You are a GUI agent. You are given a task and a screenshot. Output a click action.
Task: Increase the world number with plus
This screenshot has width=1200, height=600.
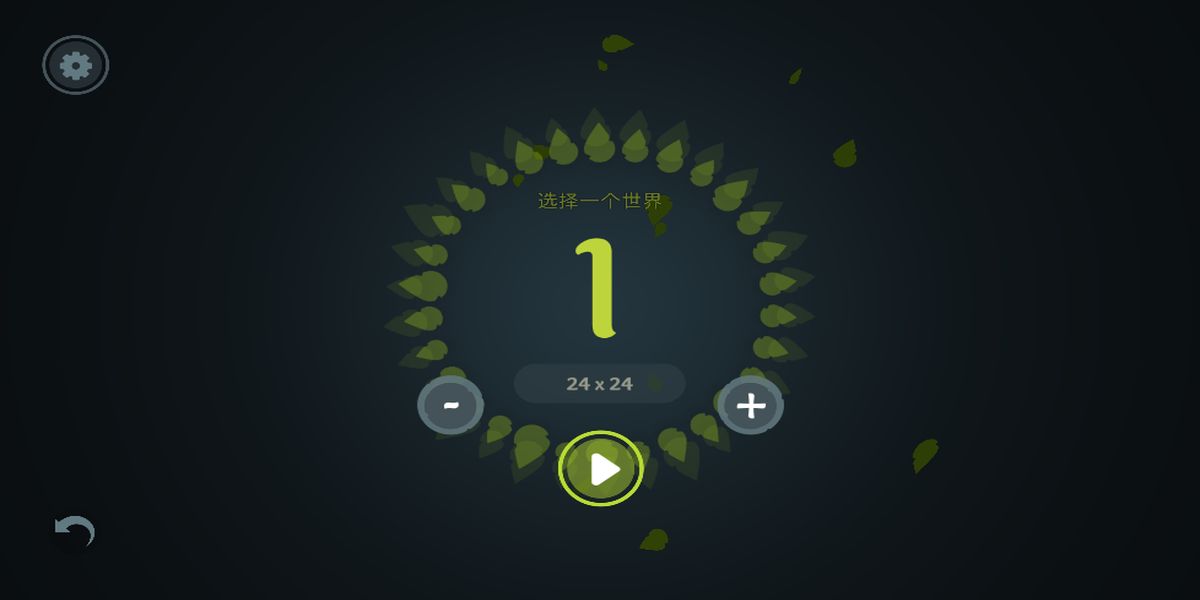[751, 405]
